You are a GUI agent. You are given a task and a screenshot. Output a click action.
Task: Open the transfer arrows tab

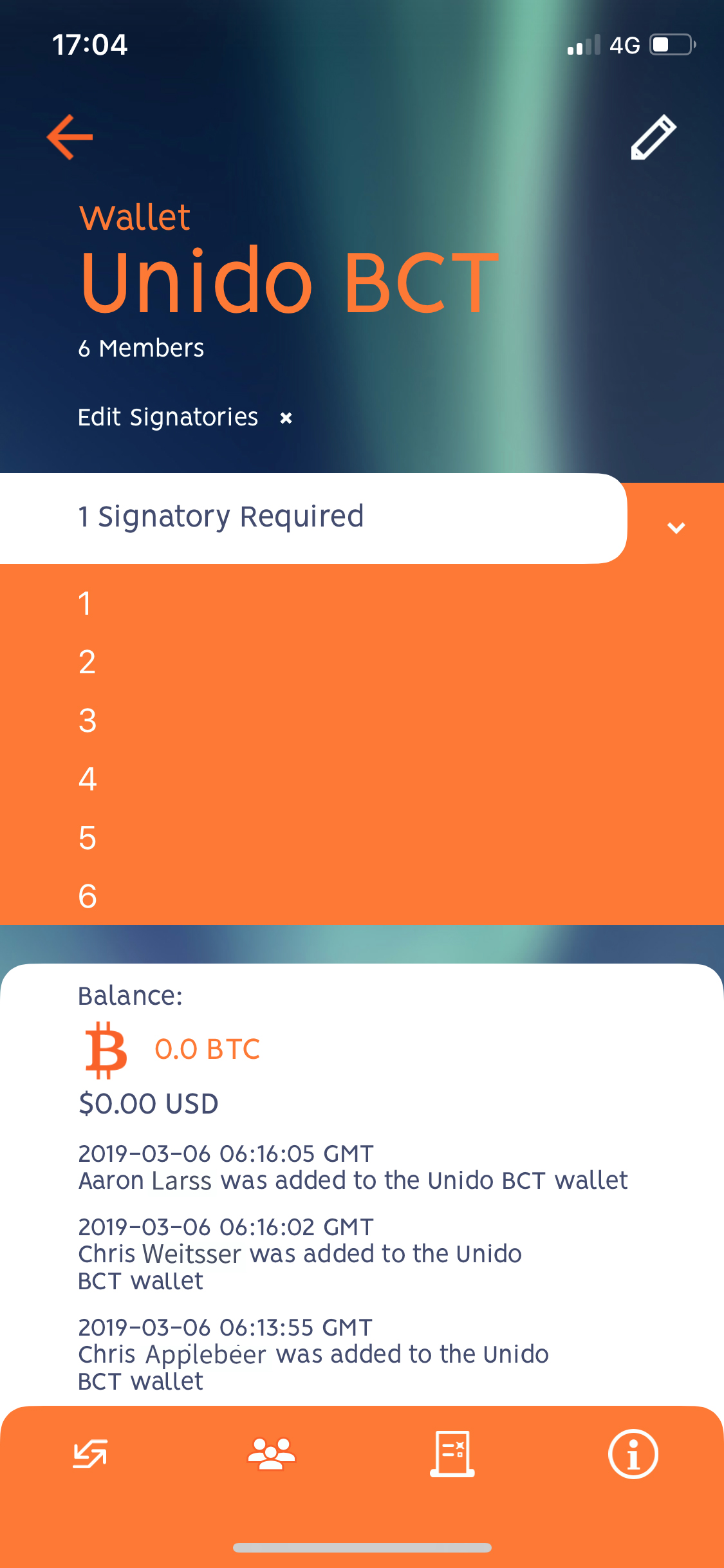(x=90, y=1454)
